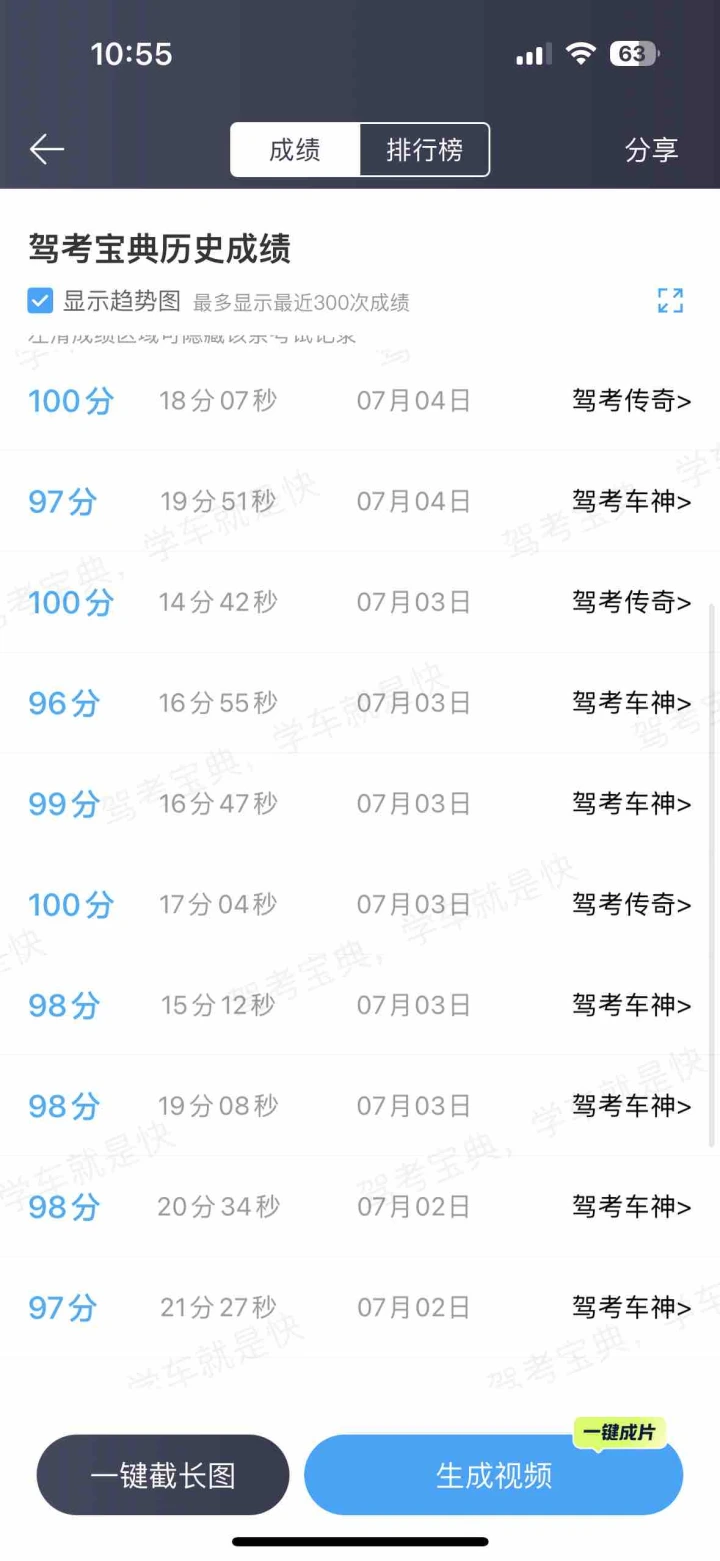Open the 100分 record with 18分07秒
The width and height of the screenshot is (720, 1561).
coord(631,401)
